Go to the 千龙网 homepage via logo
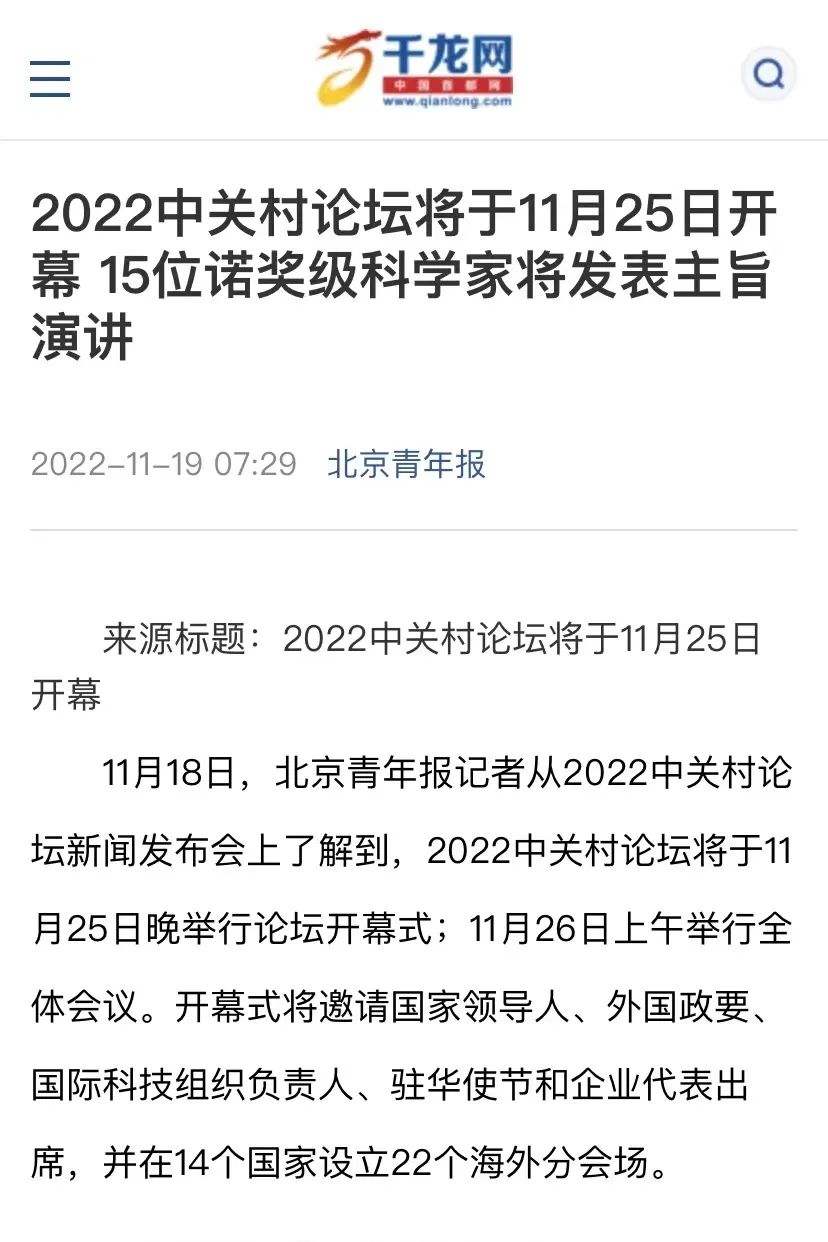The image size is (828, 1242). pos(414,69)
